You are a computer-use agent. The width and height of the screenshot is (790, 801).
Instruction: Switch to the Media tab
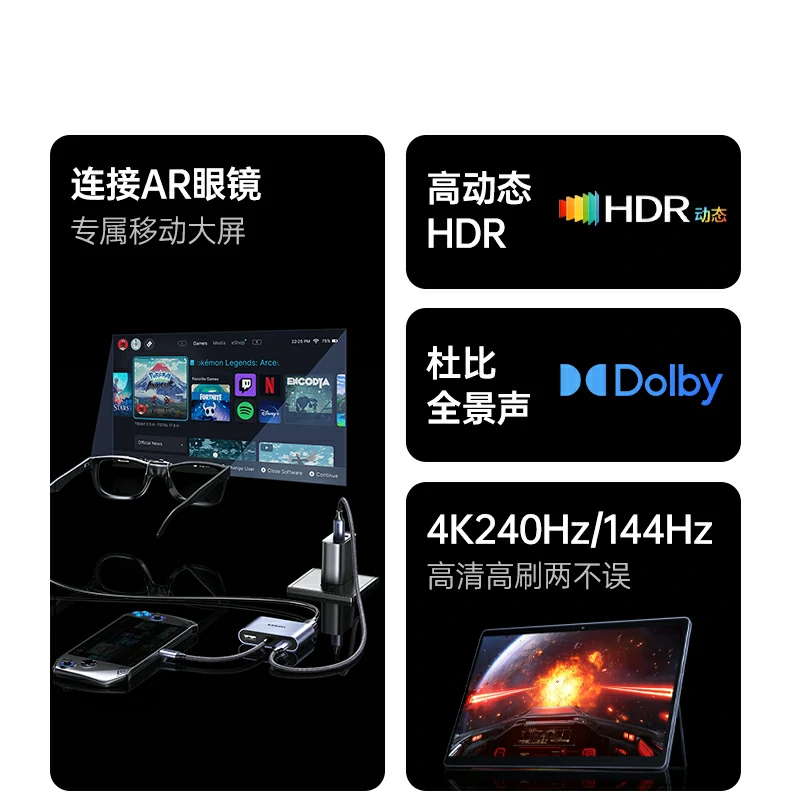tap(219, 343)
